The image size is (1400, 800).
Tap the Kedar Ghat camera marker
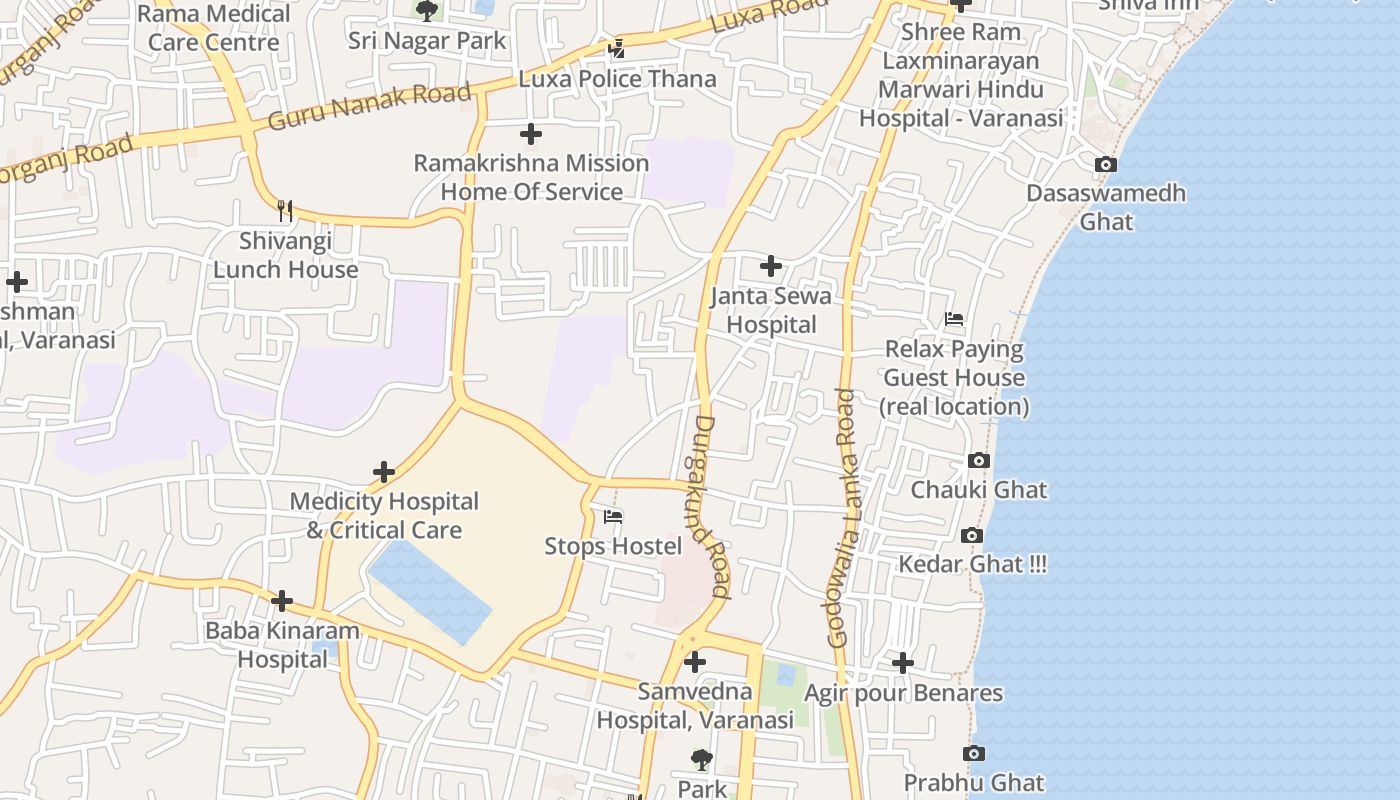(971, 536)
